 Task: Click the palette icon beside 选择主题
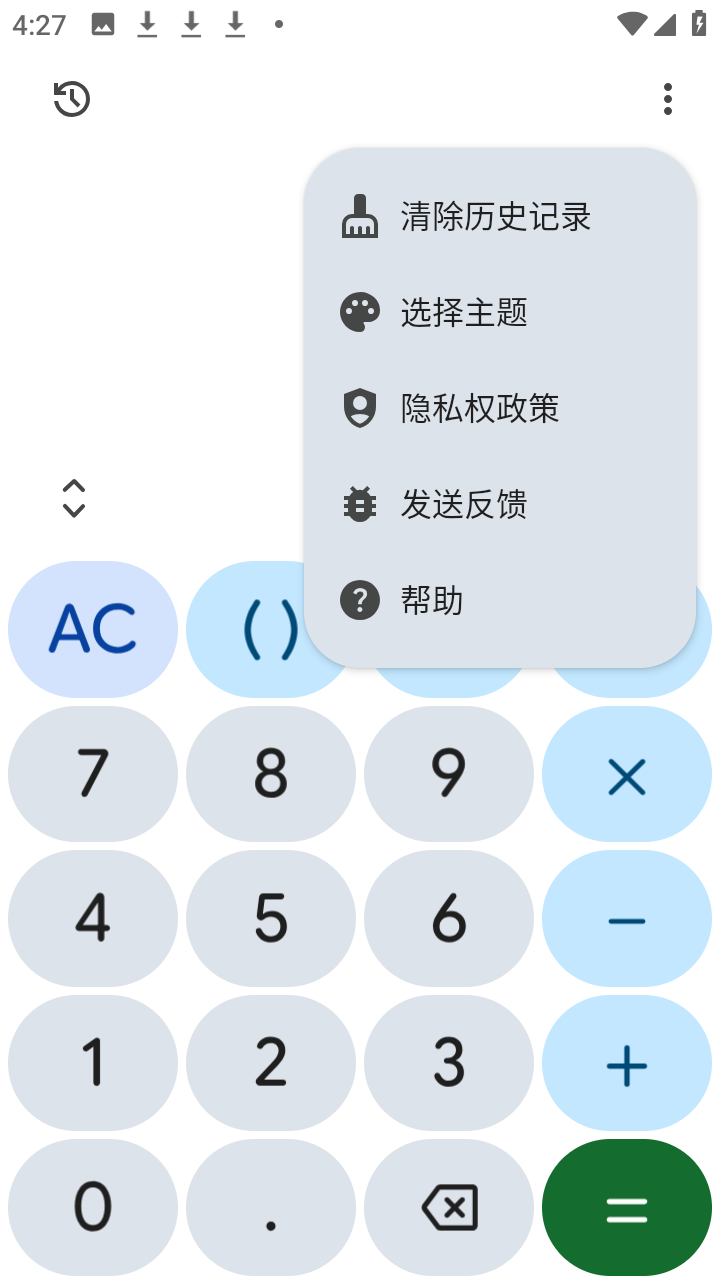(359, 312)
